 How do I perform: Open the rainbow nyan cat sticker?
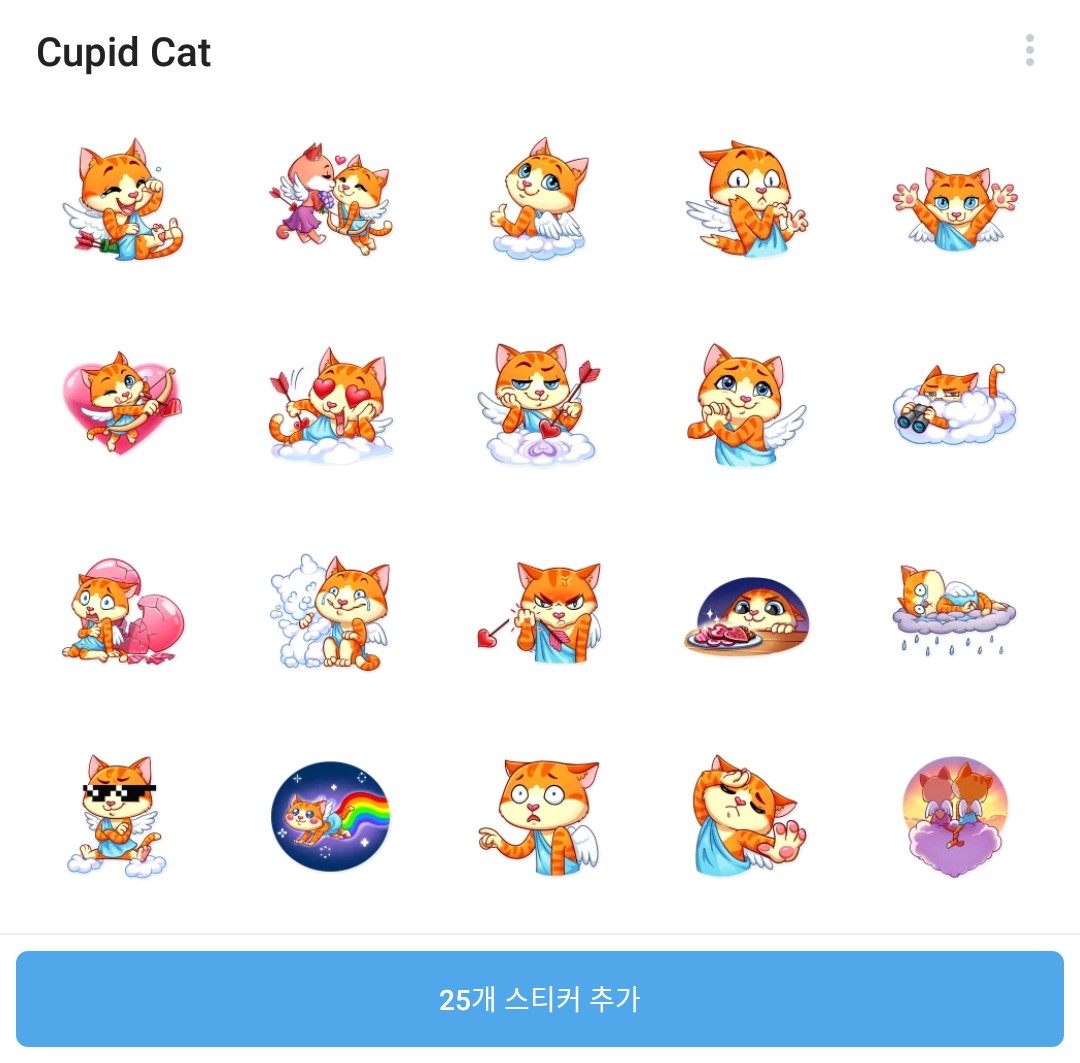point(330,817)
